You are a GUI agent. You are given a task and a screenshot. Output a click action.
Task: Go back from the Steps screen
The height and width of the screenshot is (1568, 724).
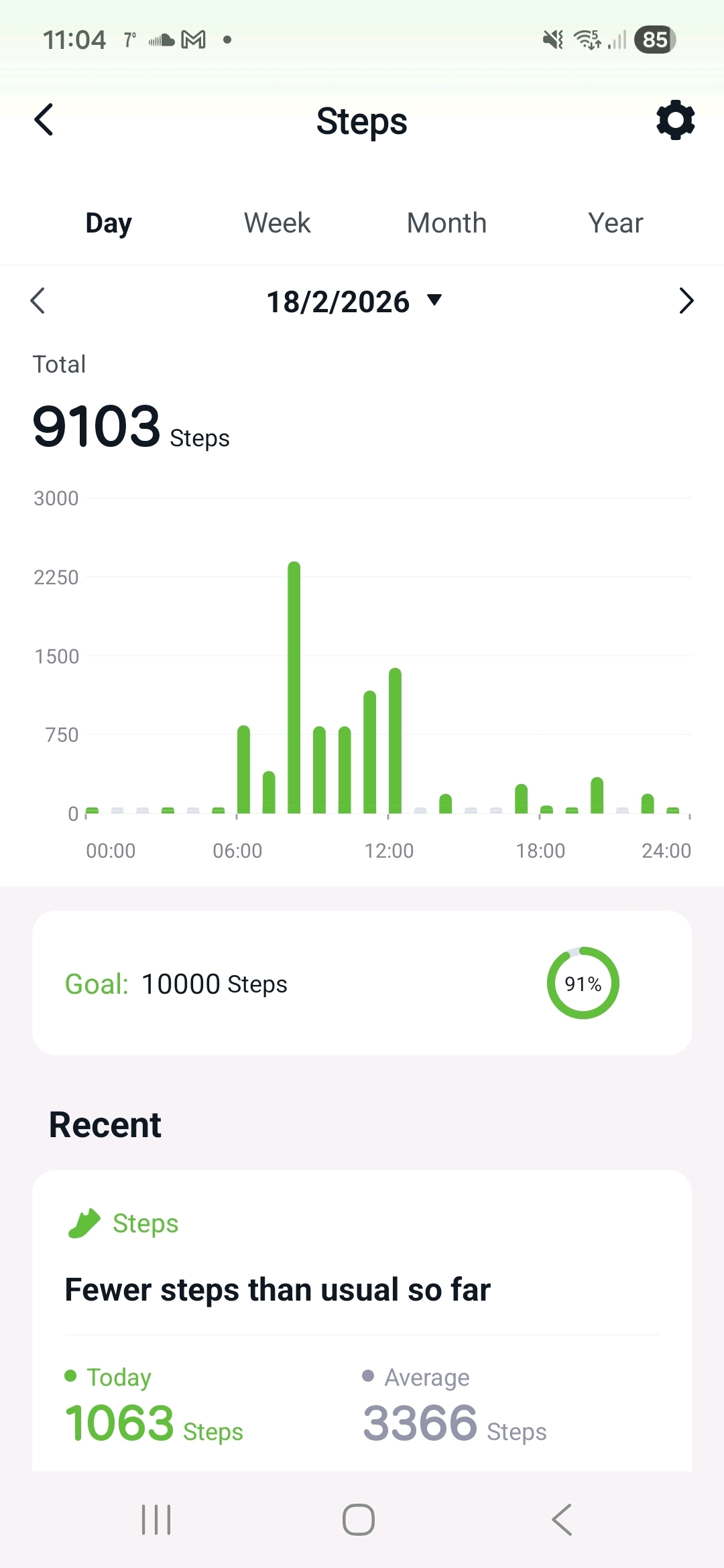(x=44, y=120)
